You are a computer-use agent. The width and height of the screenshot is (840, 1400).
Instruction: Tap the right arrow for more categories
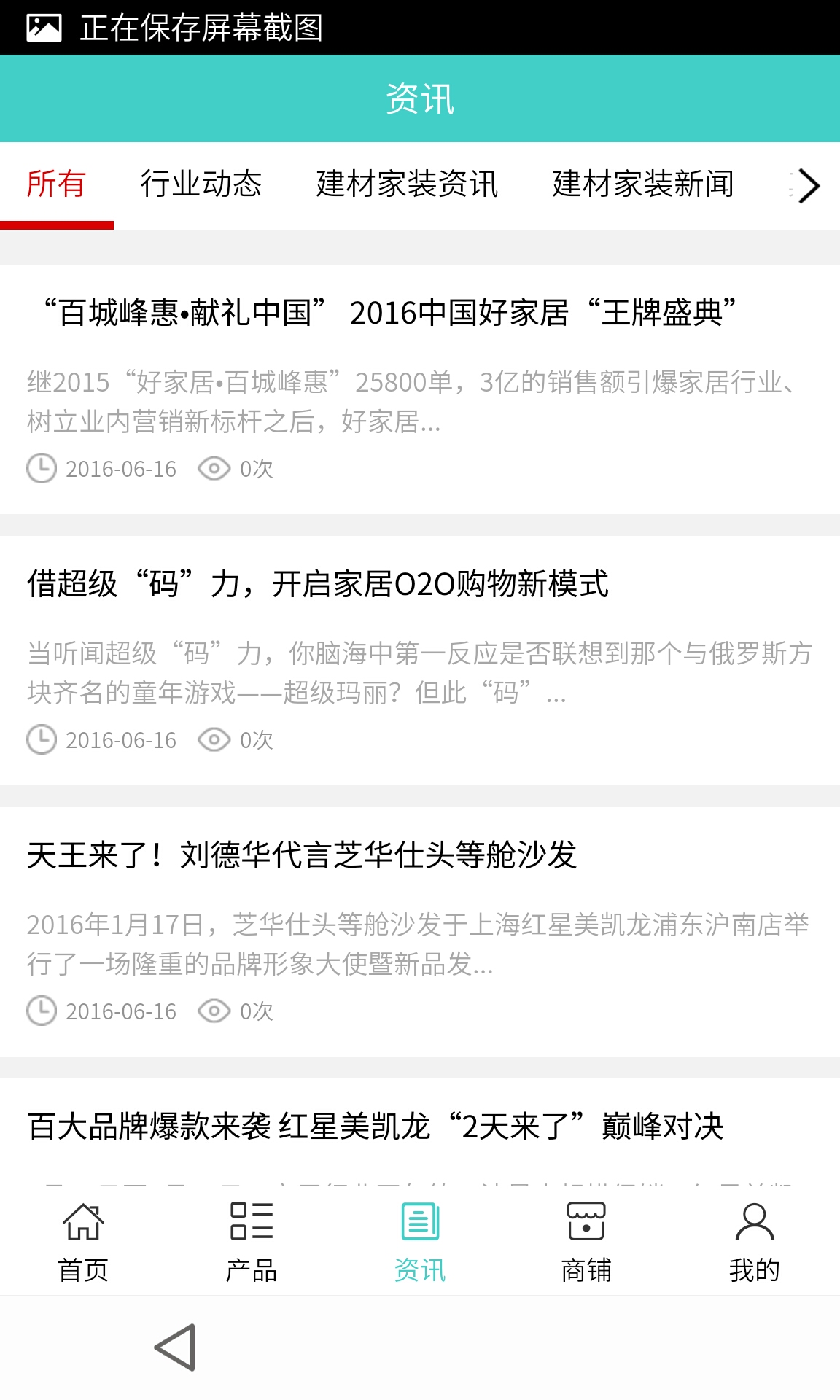click(x=808, y=186)
